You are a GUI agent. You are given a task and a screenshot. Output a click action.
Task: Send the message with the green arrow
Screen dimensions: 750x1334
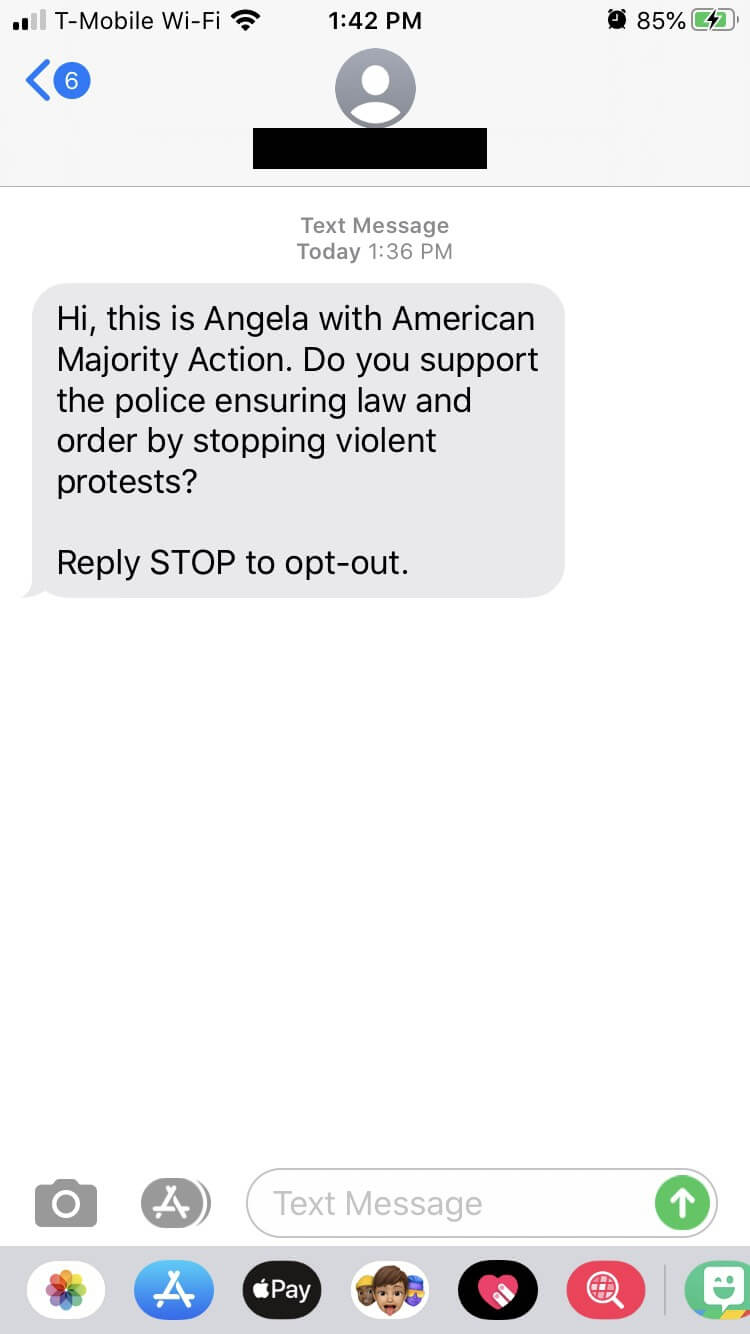click(x=682, y=1203)
